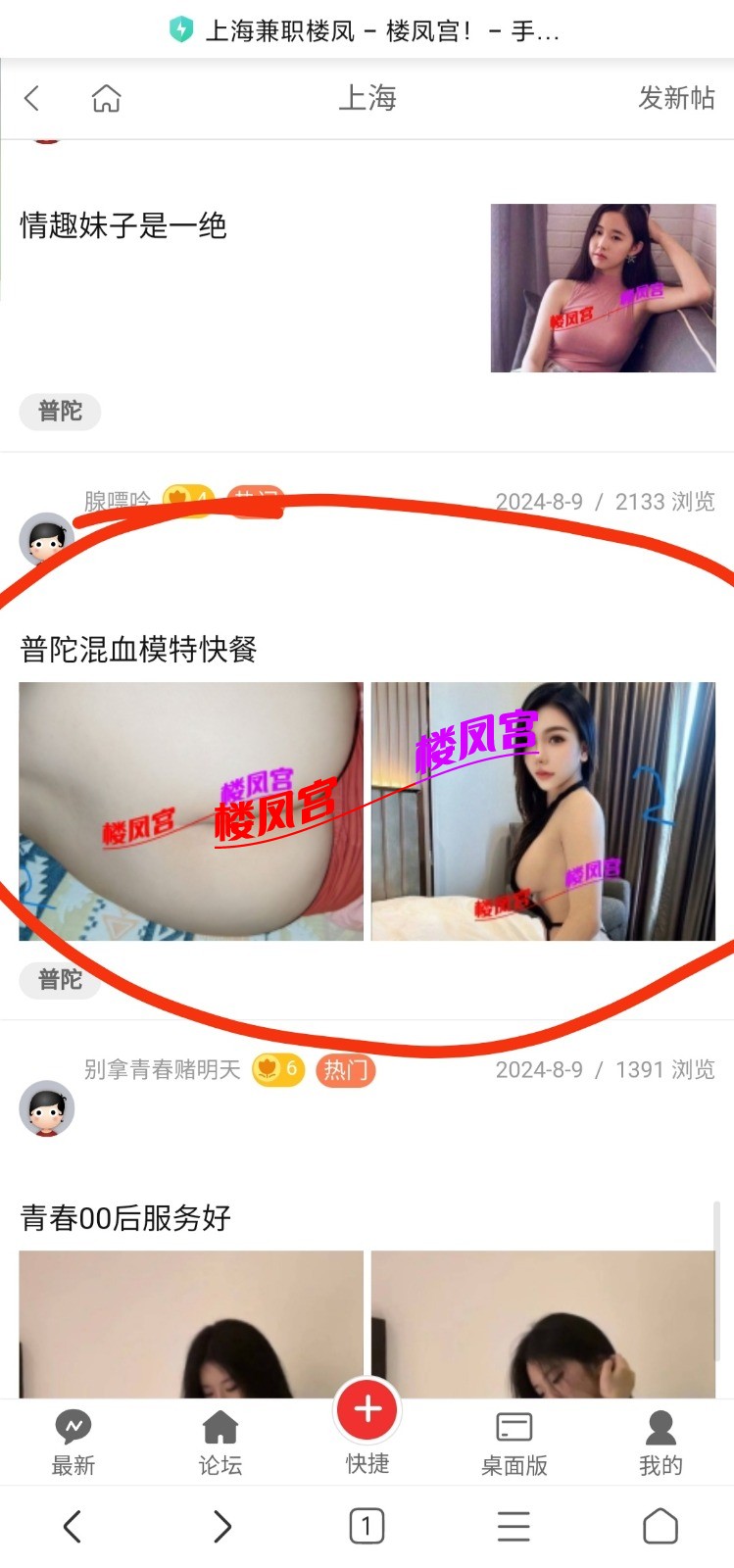Go to the browser home page

pyautogui.click(x=660, y=1526)
